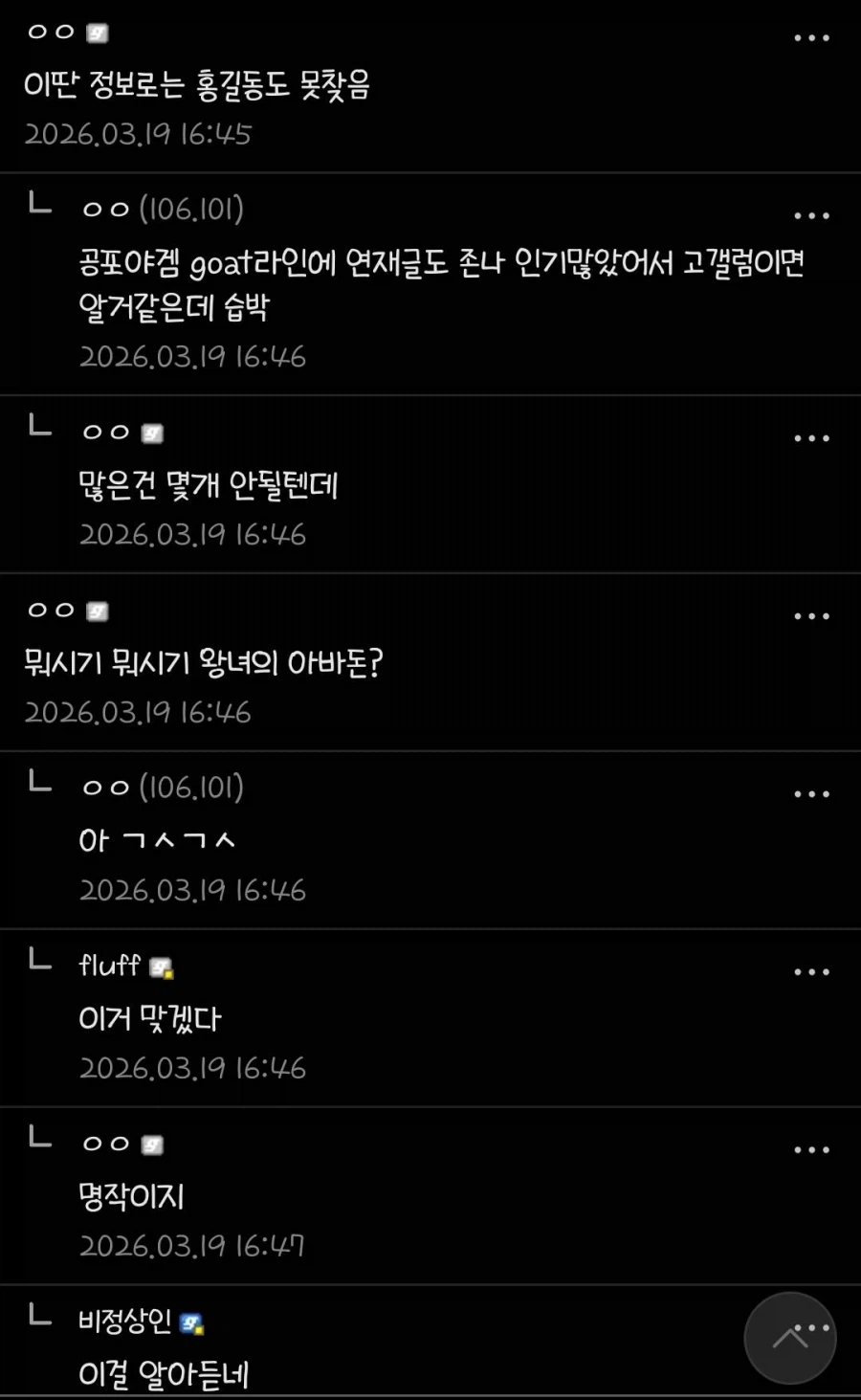Open the menu for the "아 ㄱㅅㄱㅅ" reply
861x1400 pixels.
point(811,794)
